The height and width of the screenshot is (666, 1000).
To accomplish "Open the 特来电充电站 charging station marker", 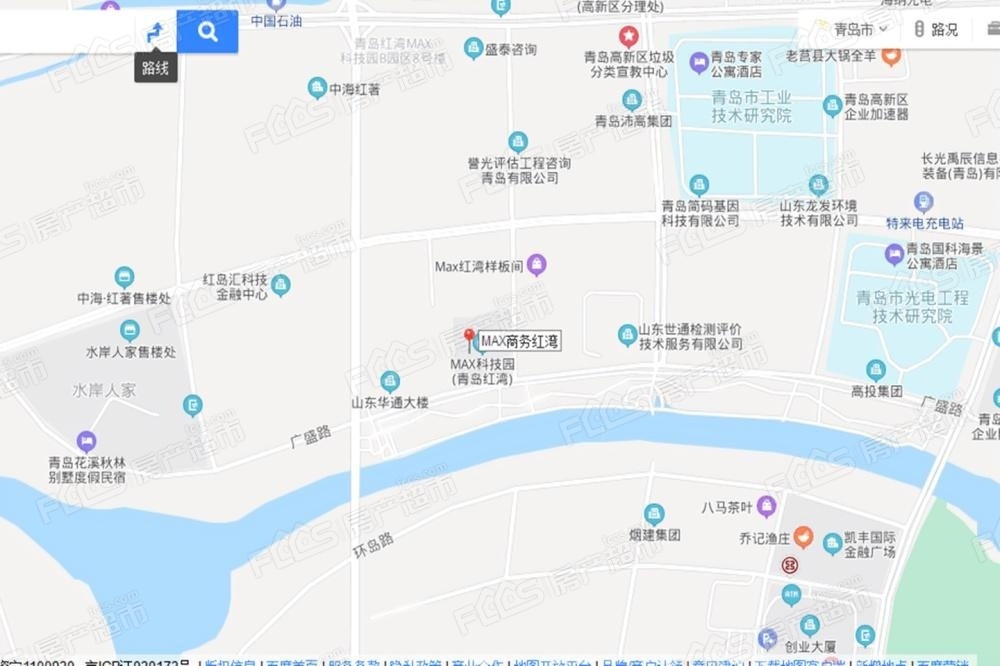I will [x=924, y=203].
